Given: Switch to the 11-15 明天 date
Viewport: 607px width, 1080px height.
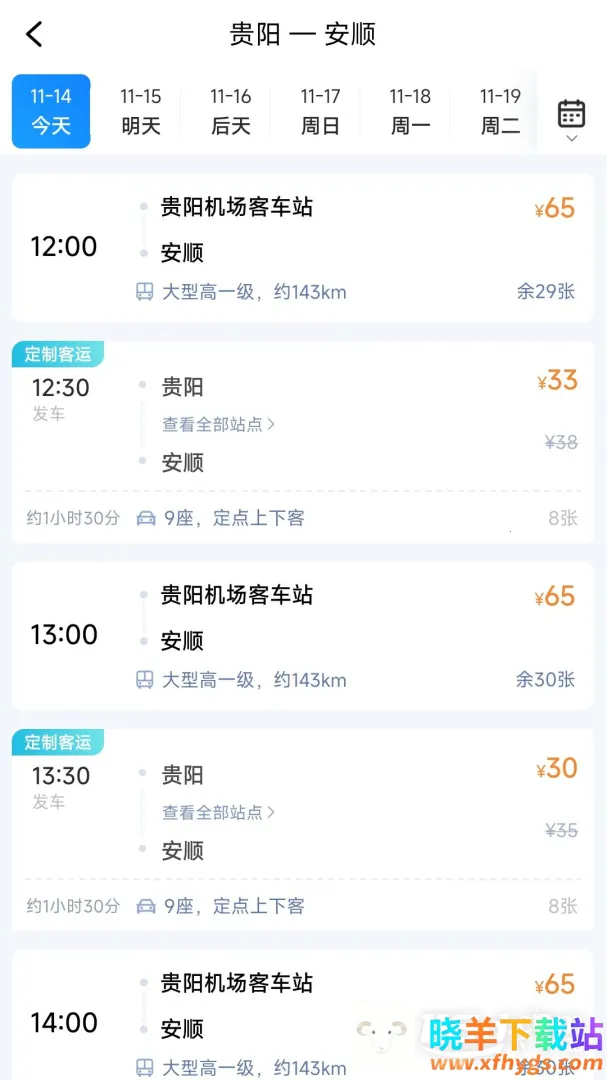Looking at the screenshot, I should [141, 111].
